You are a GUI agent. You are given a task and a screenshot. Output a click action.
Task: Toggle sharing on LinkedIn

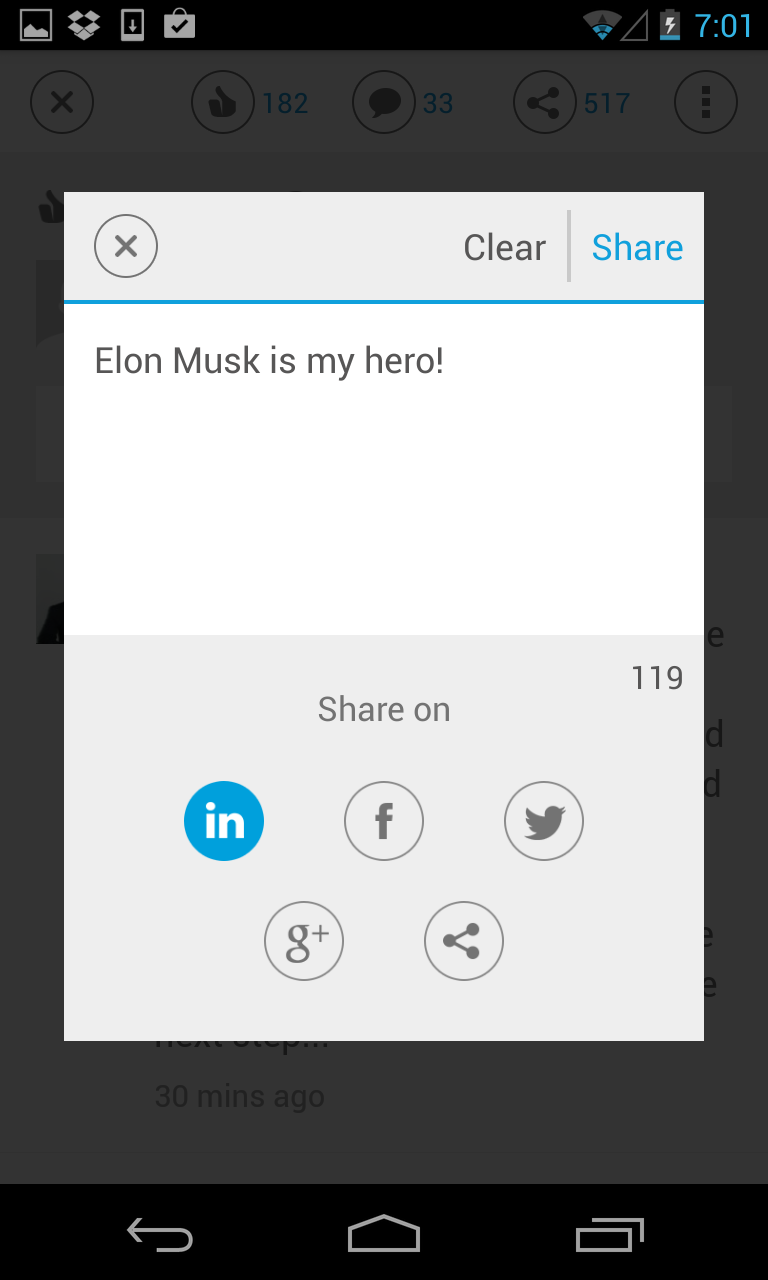[x=224, y=821]
